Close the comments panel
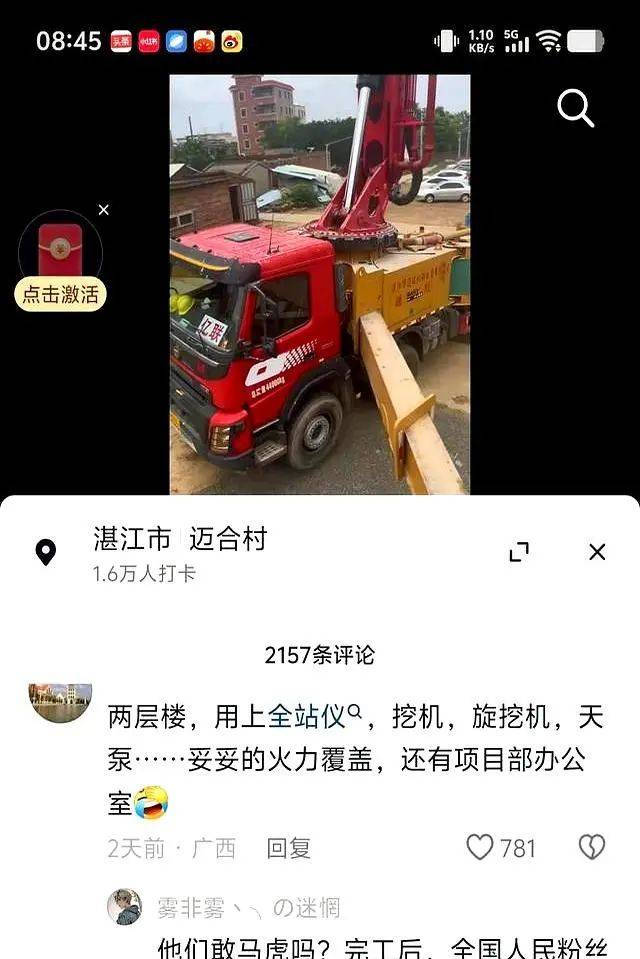 click(x=597, y=552)
